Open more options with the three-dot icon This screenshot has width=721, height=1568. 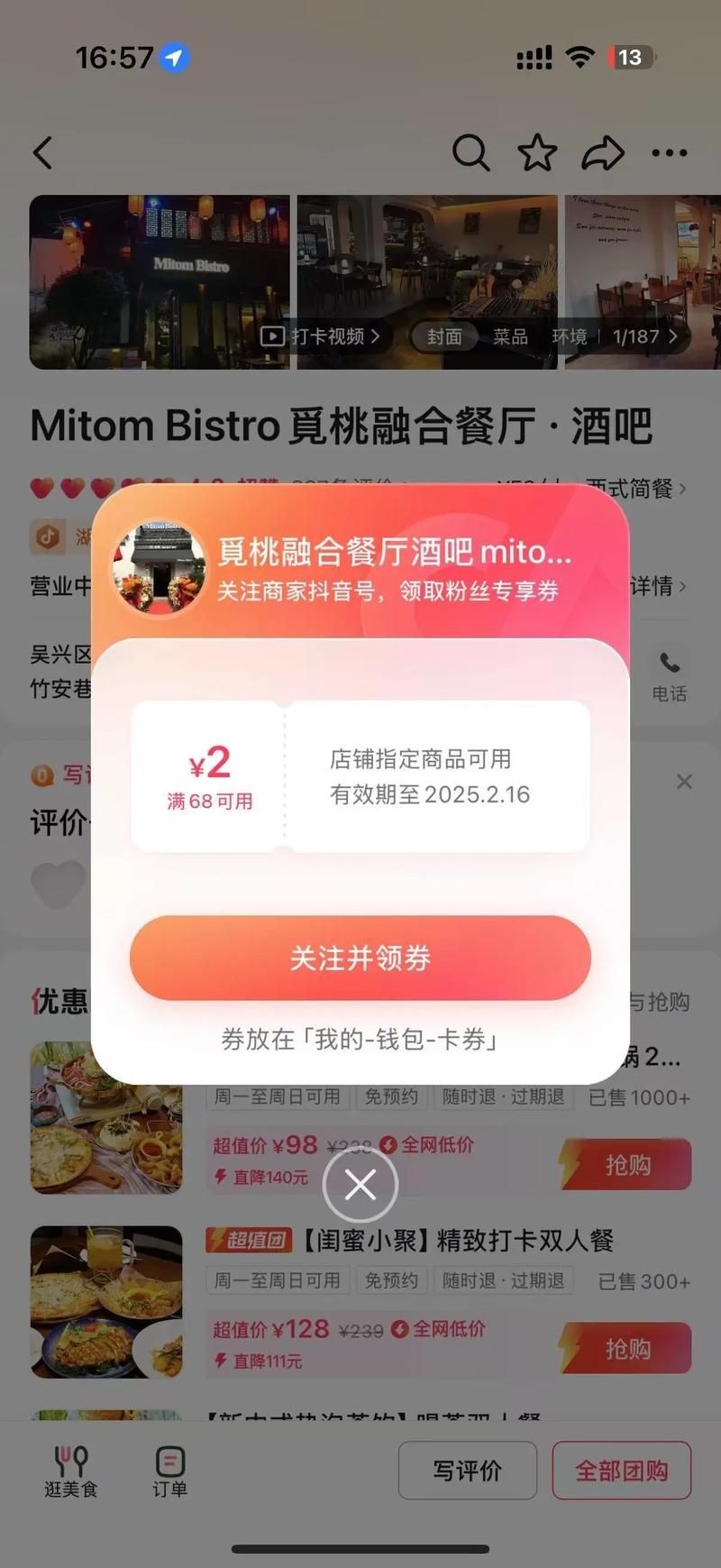tap(669, 153)
